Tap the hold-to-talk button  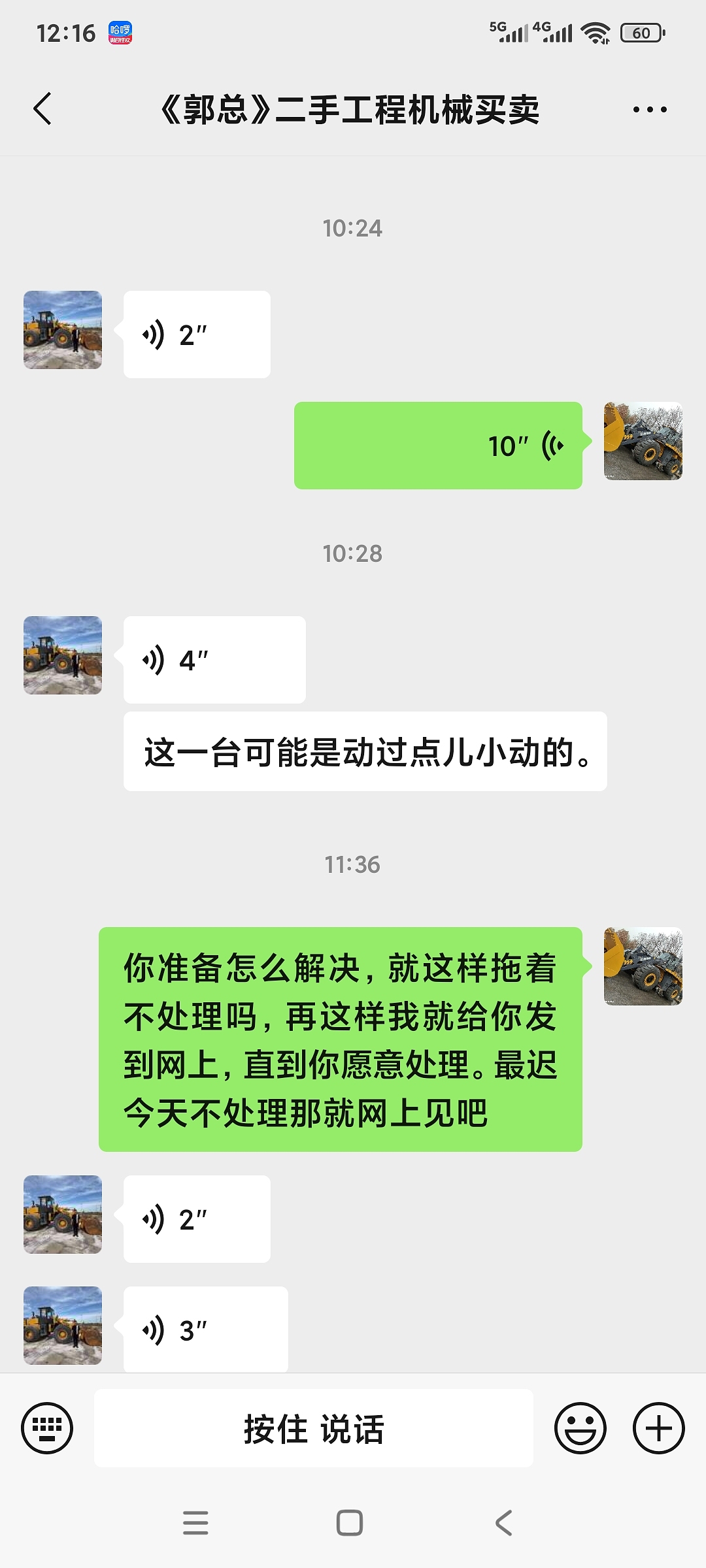pos(314,1429)
